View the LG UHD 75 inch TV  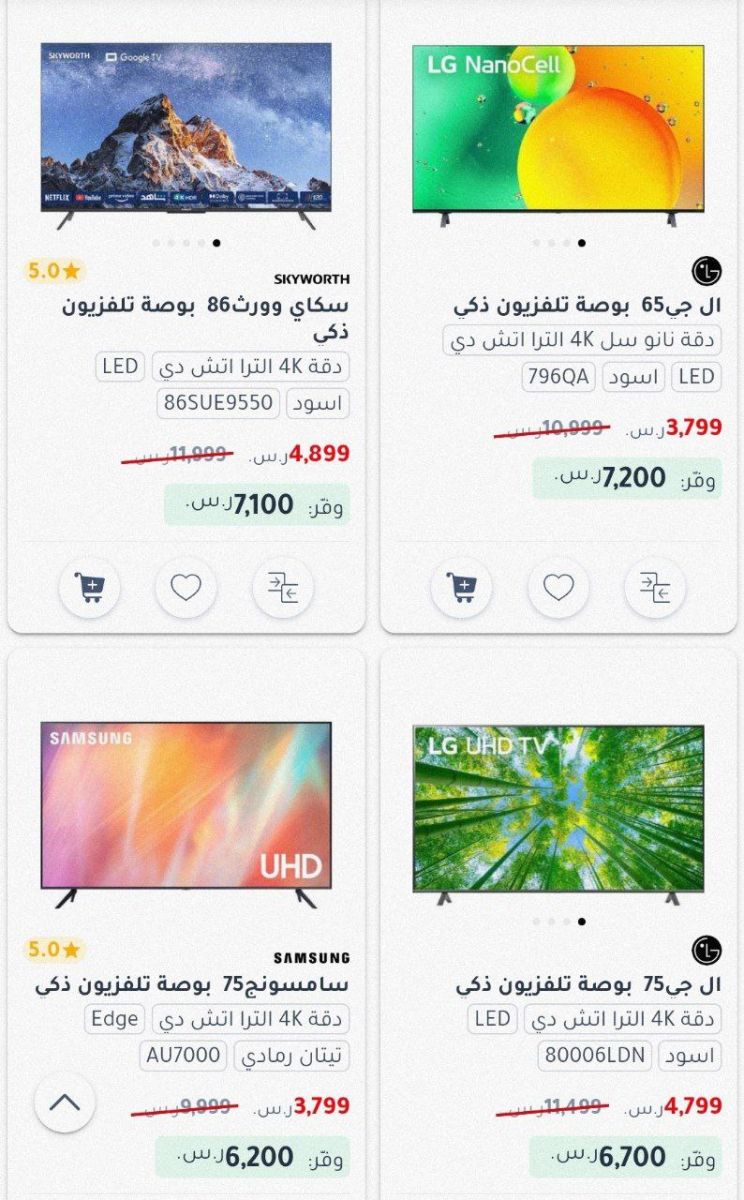(558, 808)
